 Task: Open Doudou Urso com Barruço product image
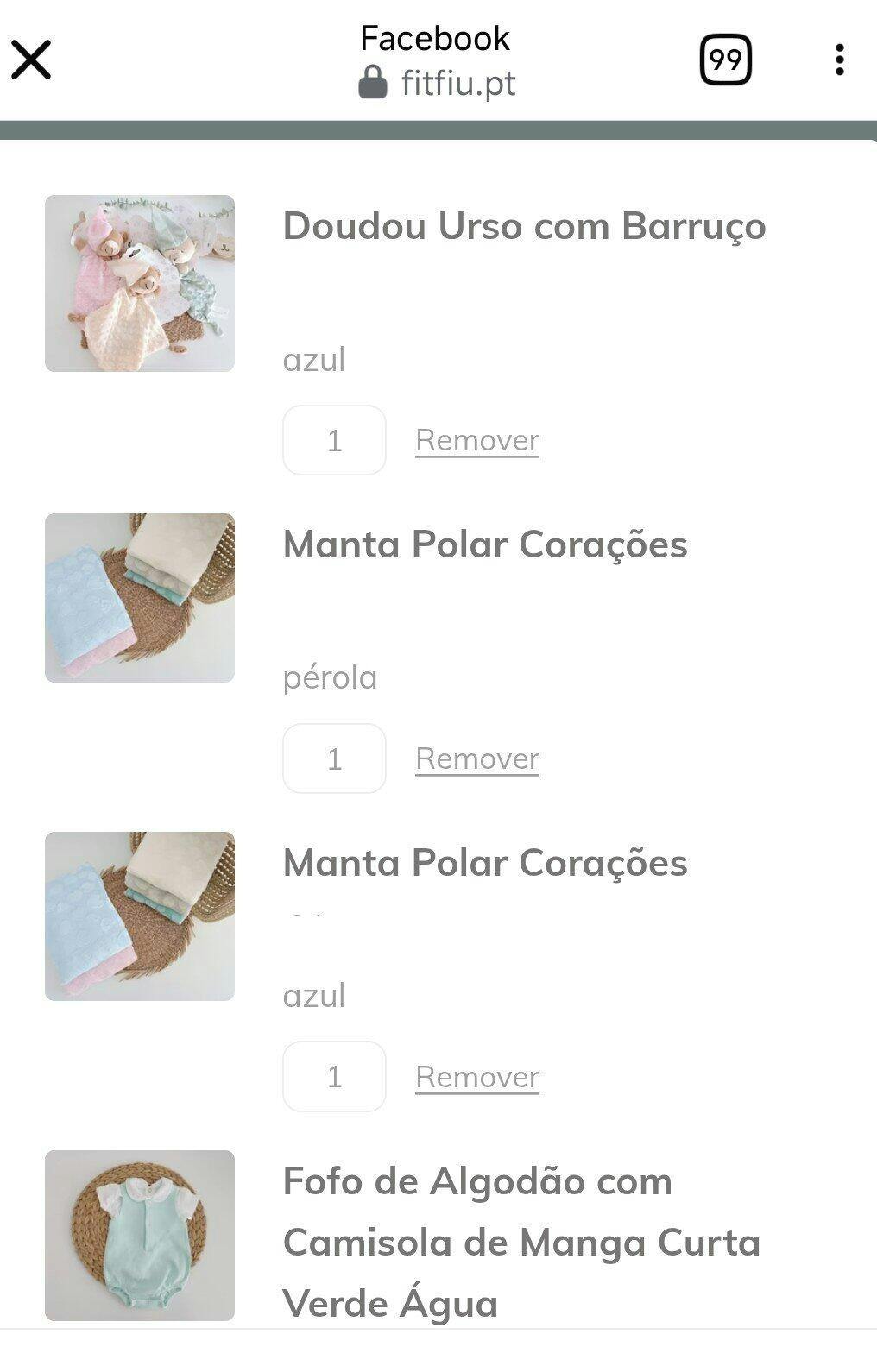[x=140, y=283]
